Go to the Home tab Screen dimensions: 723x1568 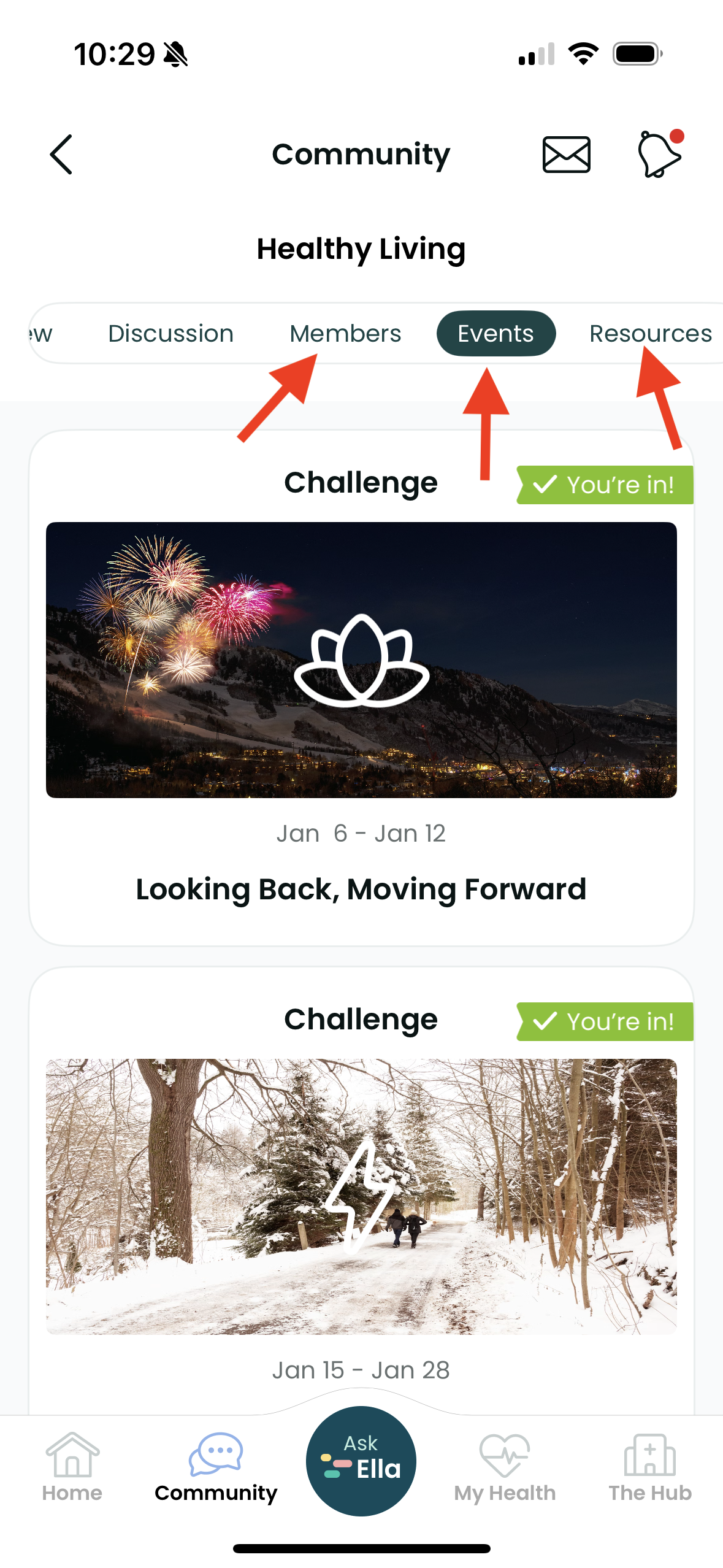[72, 1467]
